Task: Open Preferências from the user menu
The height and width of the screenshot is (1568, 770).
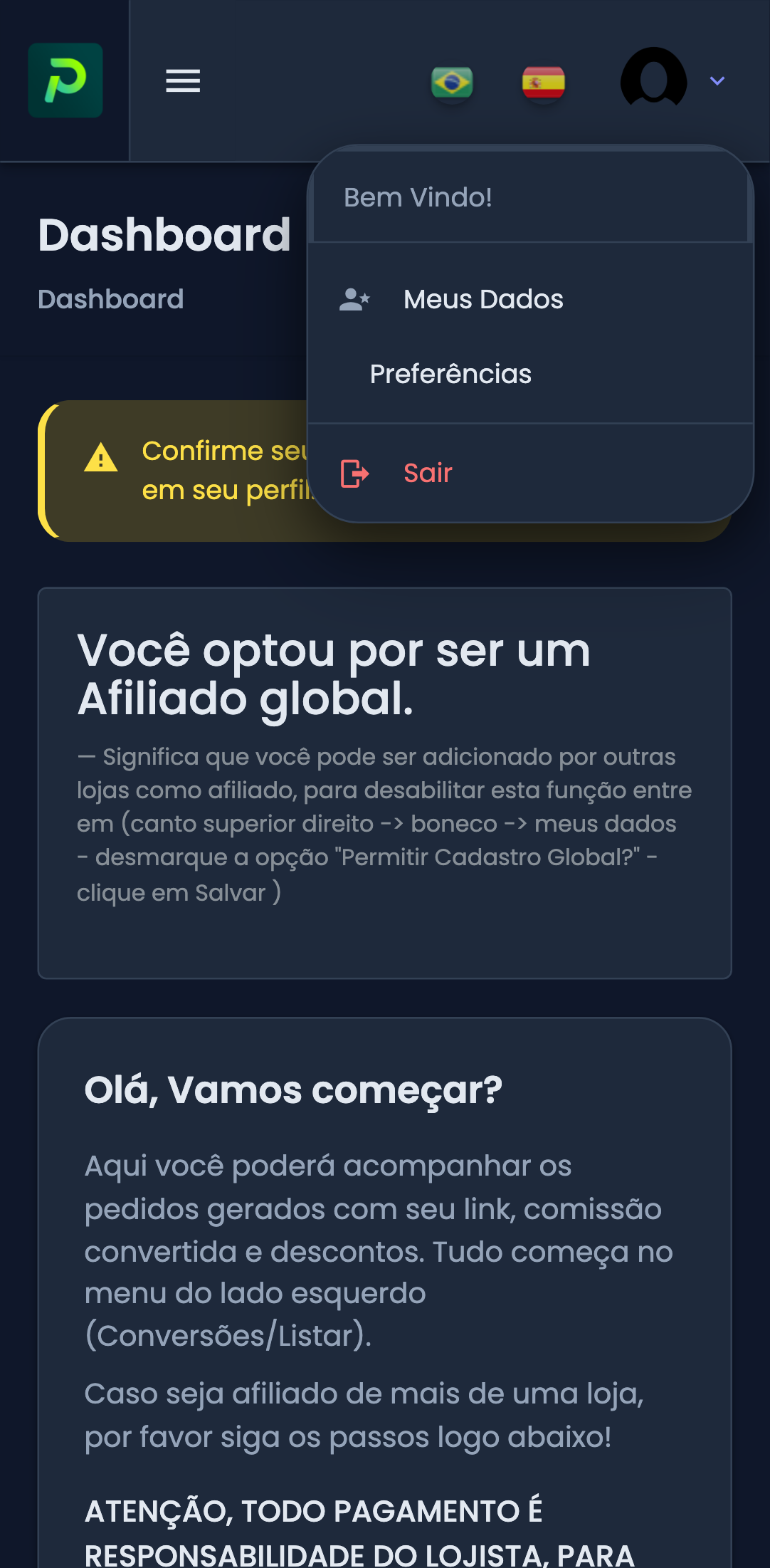Action: [x=450, y=373]
